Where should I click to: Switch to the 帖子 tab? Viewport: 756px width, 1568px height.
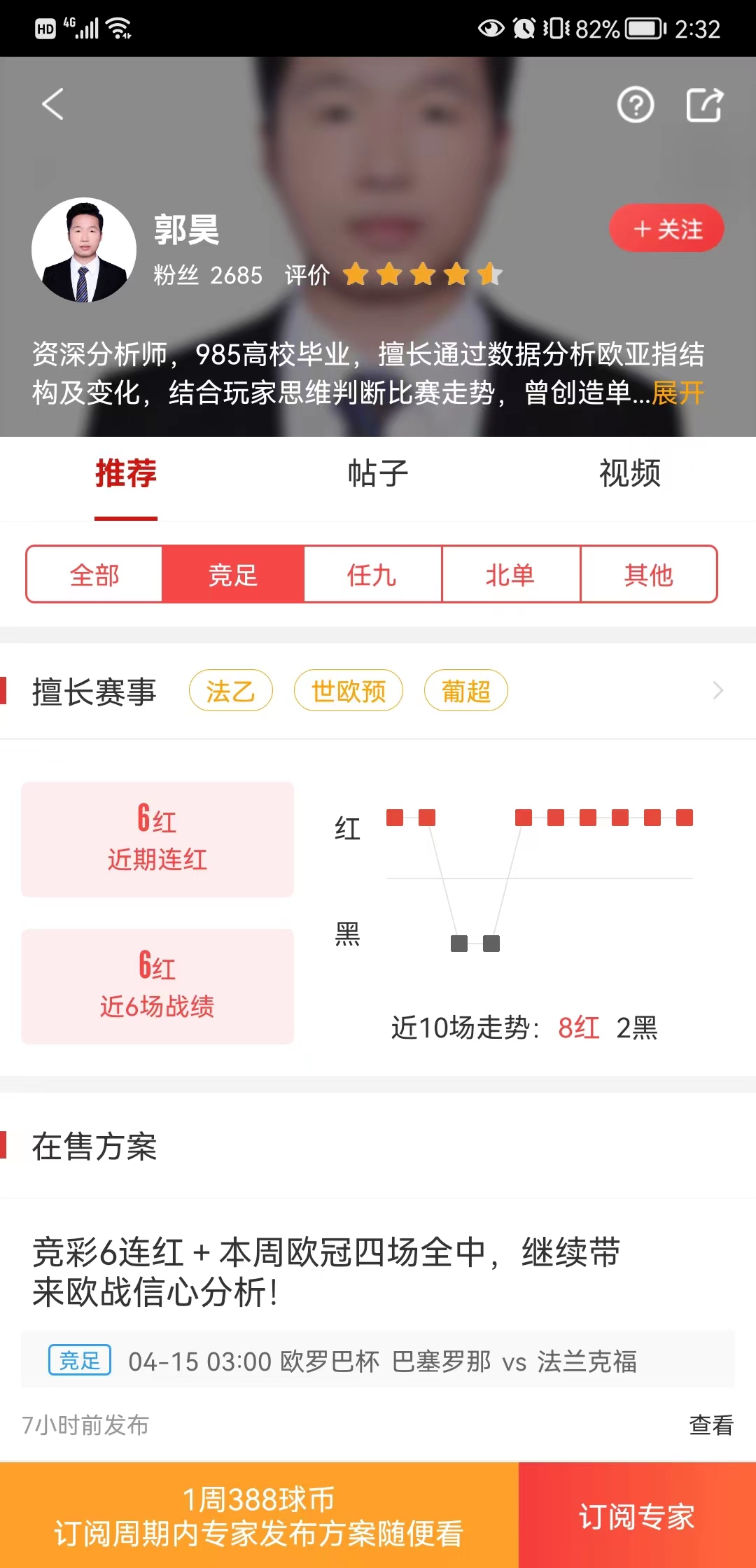pyautogui.click(x=378, y=474)
